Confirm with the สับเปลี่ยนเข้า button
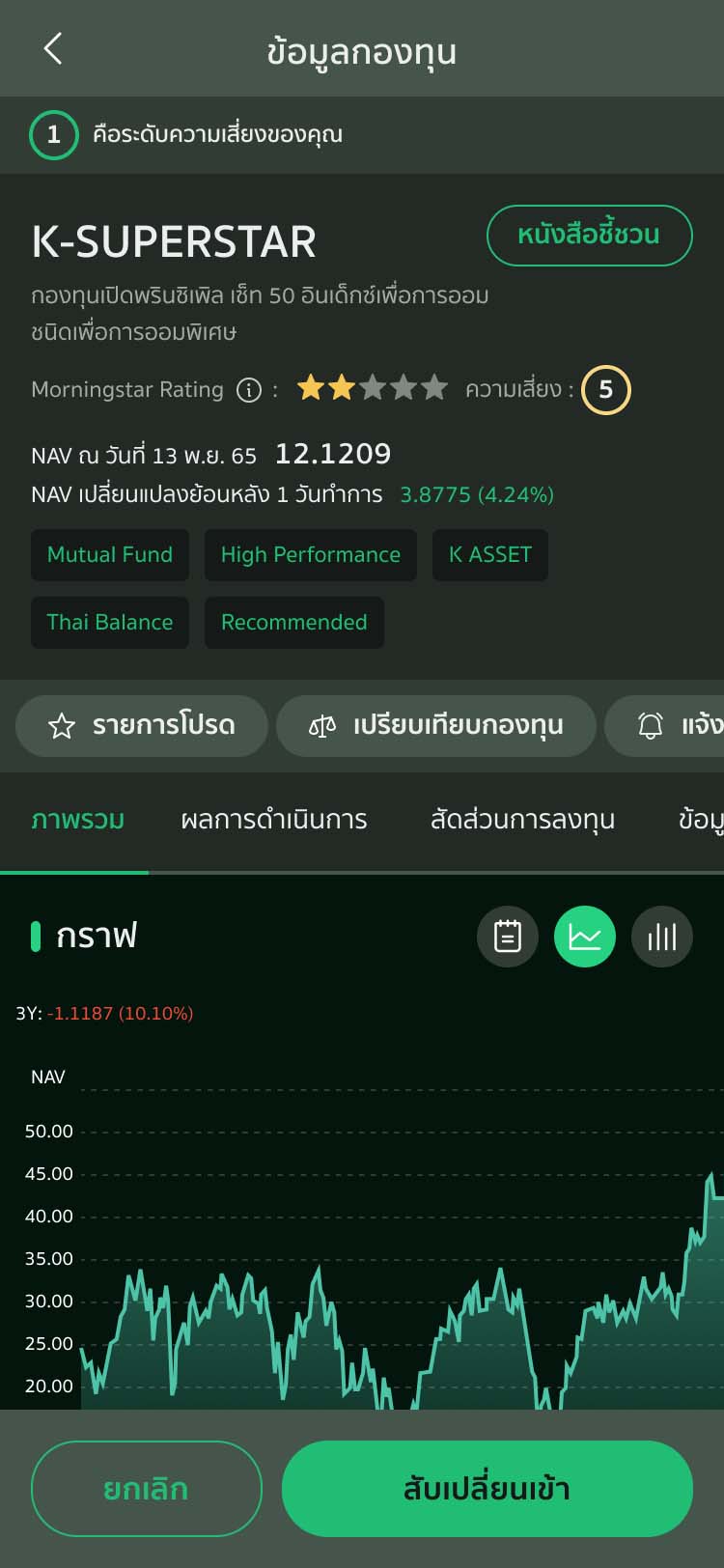The width and height of the screenshot is (724, 1568). [x=487, y=1489]
